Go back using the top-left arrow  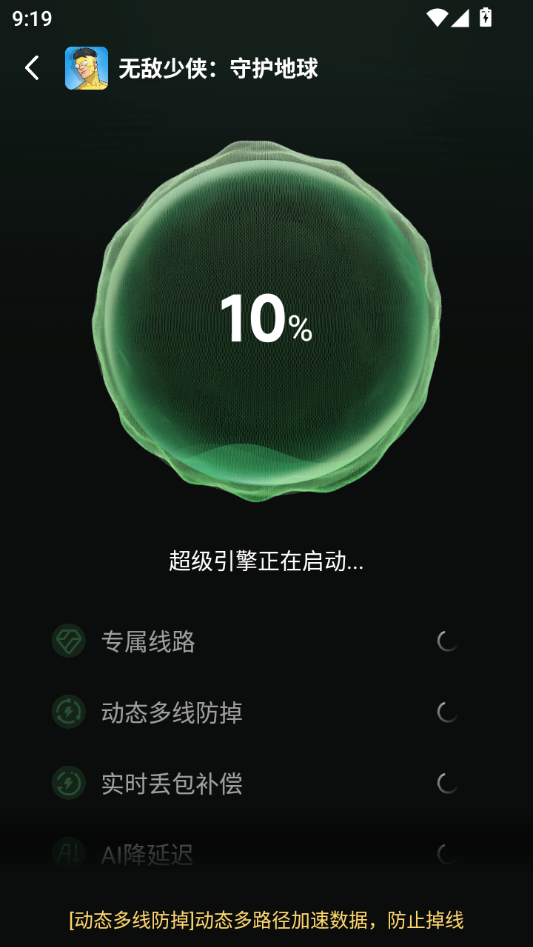click(x=32, y=68)
